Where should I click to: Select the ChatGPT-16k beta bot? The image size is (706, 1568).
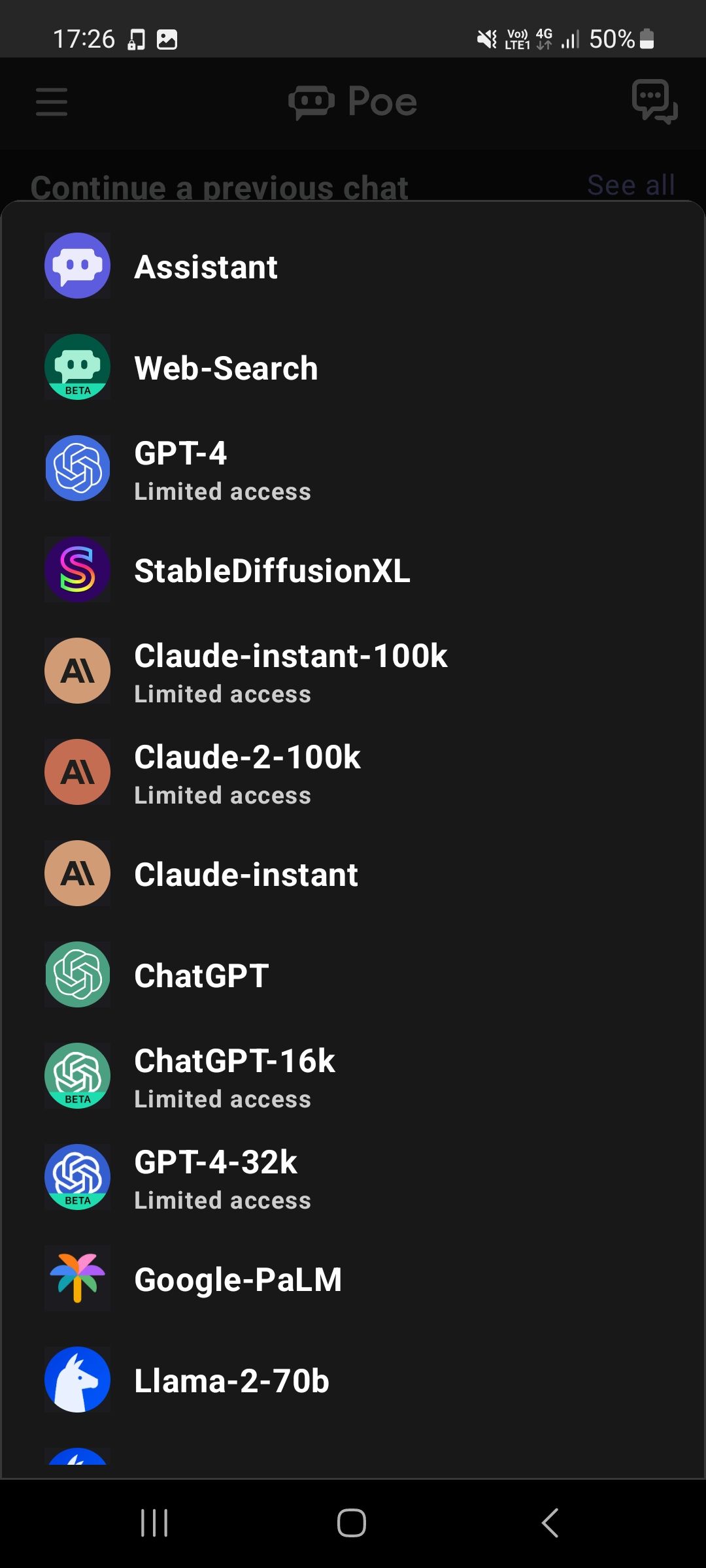click(x=77, y=1076)
